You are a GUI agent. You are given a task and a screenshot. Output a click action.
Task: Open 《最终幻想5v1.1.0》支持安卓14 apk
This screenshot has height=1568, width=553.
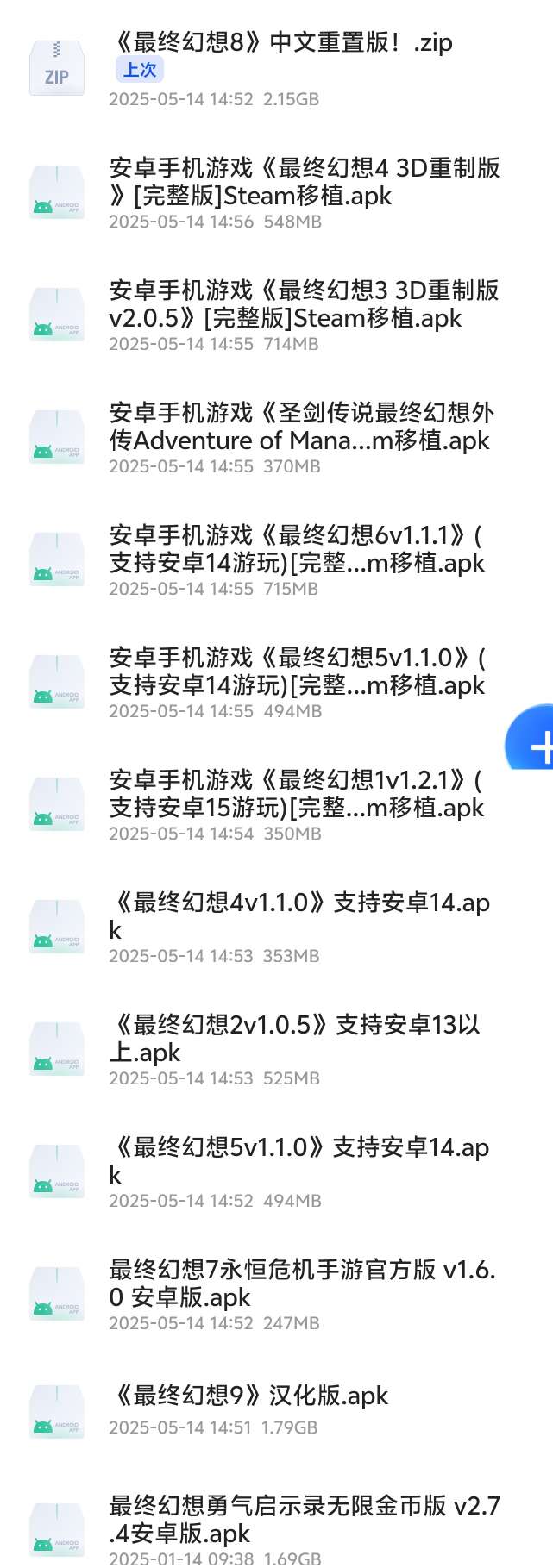[x=276, y=1172]
